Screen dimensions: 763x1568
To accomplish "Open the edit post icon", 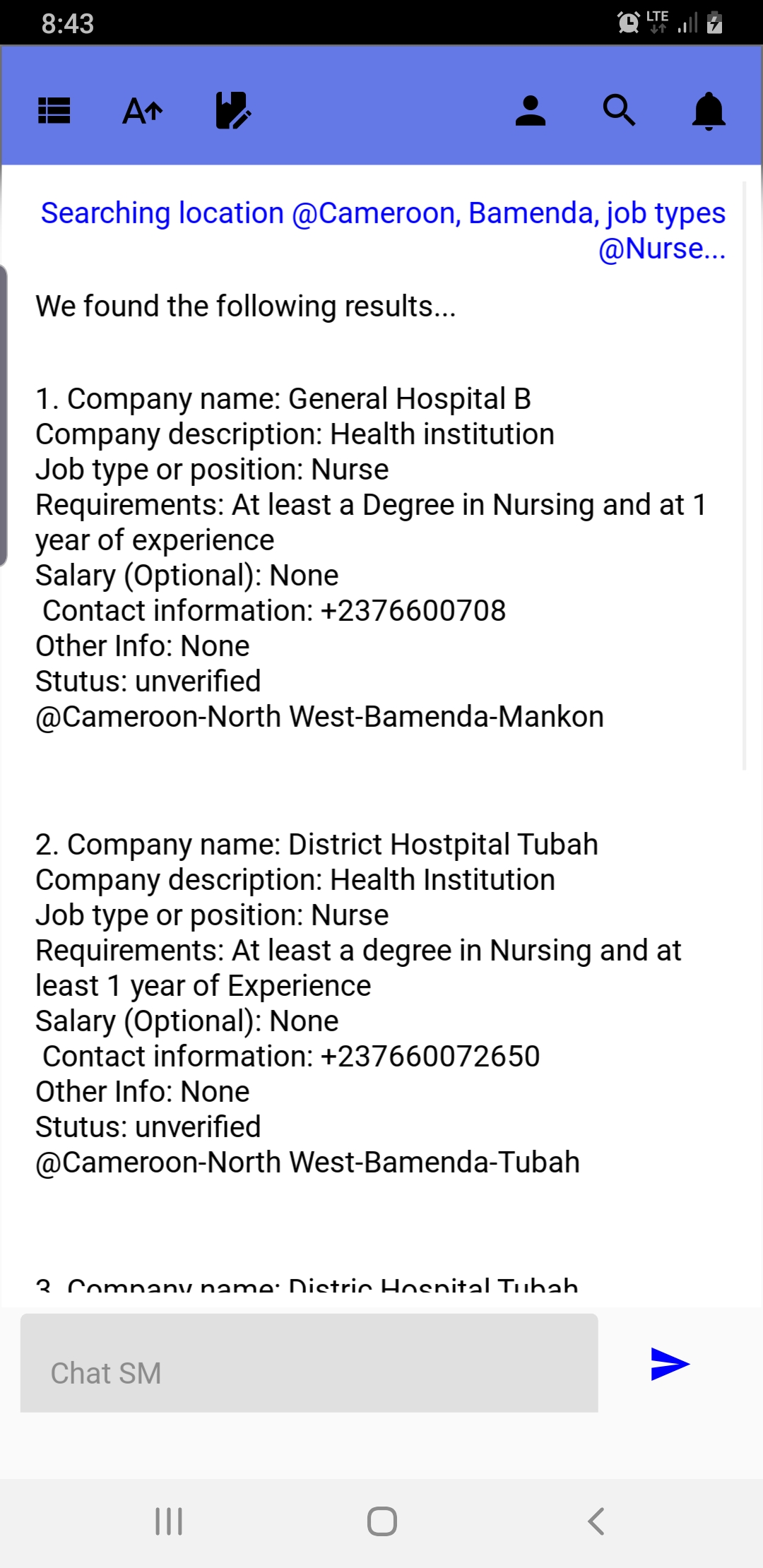I will point(233,111).
